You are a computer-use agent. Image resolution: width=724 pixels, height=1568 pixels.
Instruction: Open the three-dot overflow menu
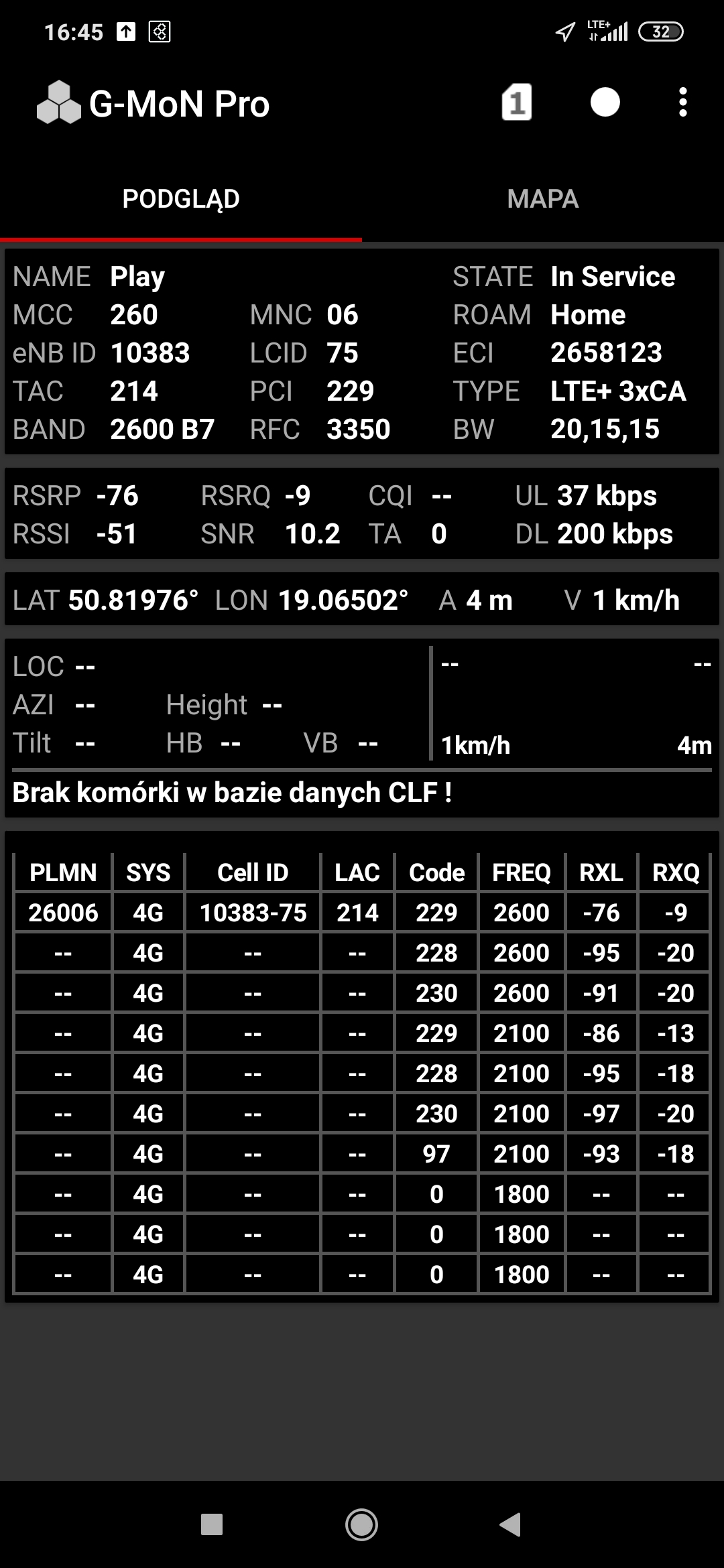[x=682, y=103]
